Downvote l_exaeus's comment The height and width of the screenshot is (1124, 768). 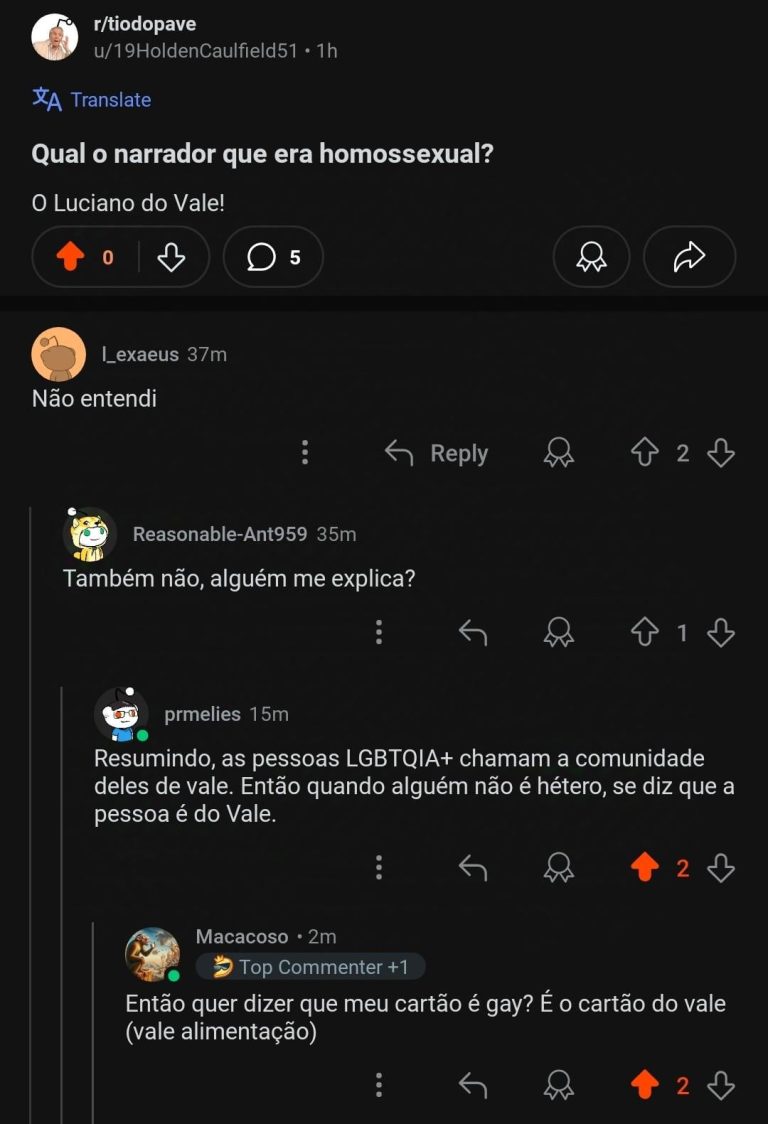coord(721,453)
